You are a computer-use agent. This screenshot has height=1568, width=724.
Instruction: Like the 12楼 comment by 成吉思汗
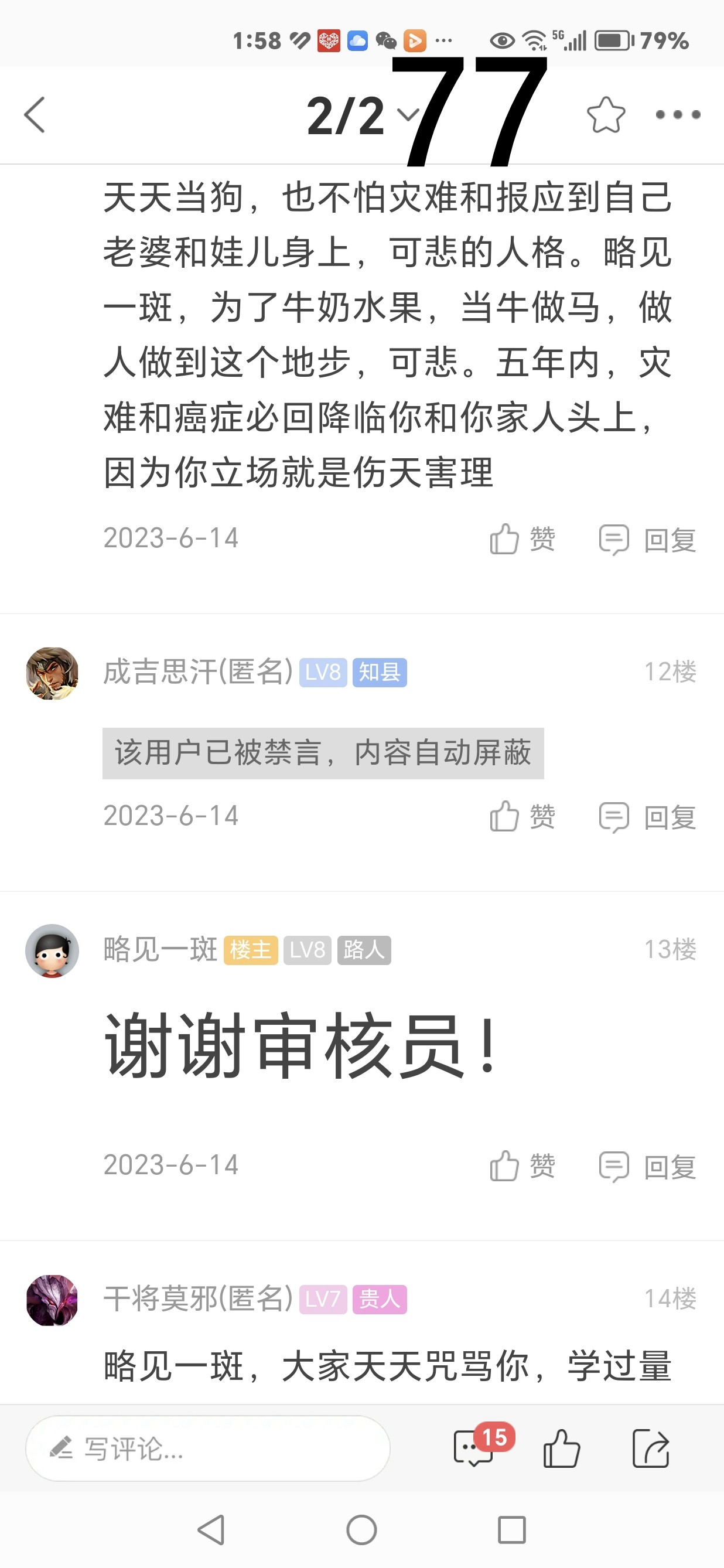pyautogui.click(x=522, y=816)
